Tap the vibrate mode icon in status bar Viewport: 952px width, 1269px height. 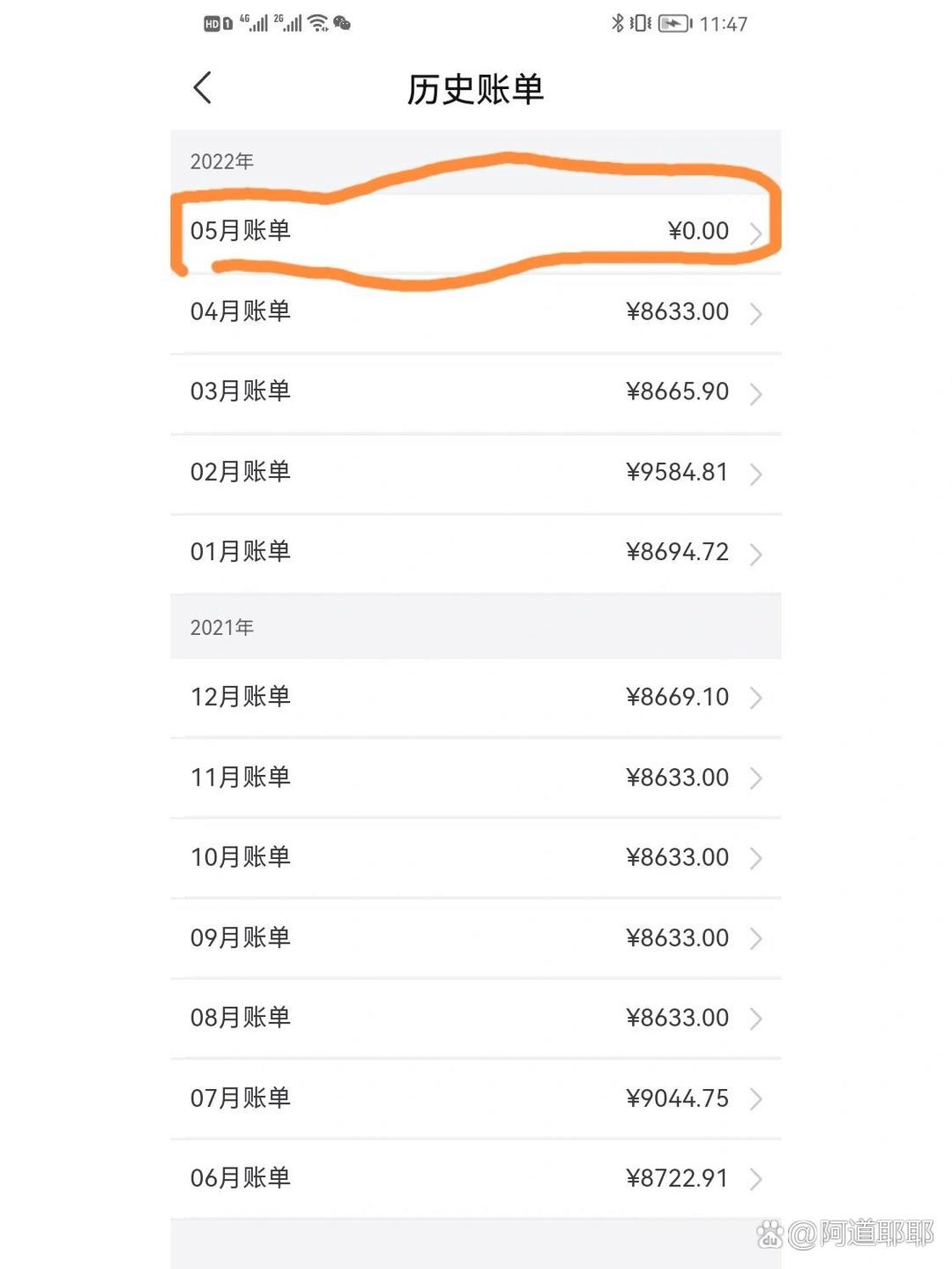(642, 24)
